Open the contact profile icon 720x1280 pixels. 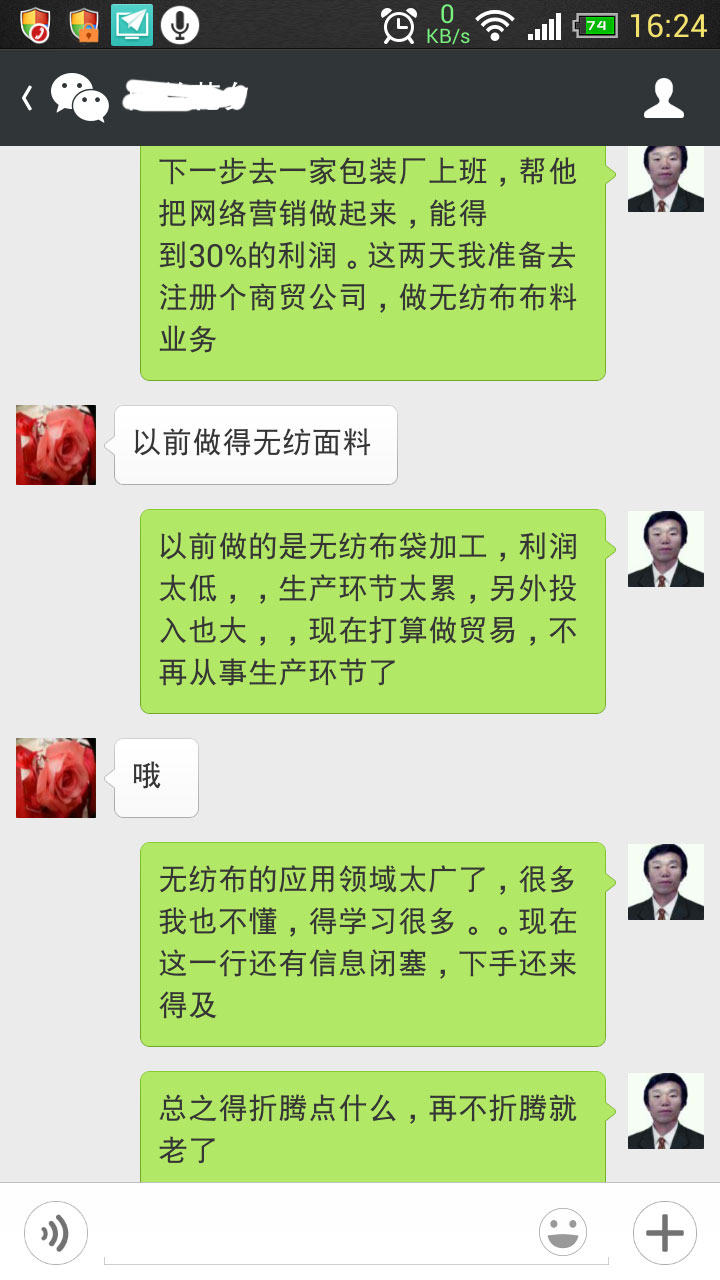[x=663, y=98]
